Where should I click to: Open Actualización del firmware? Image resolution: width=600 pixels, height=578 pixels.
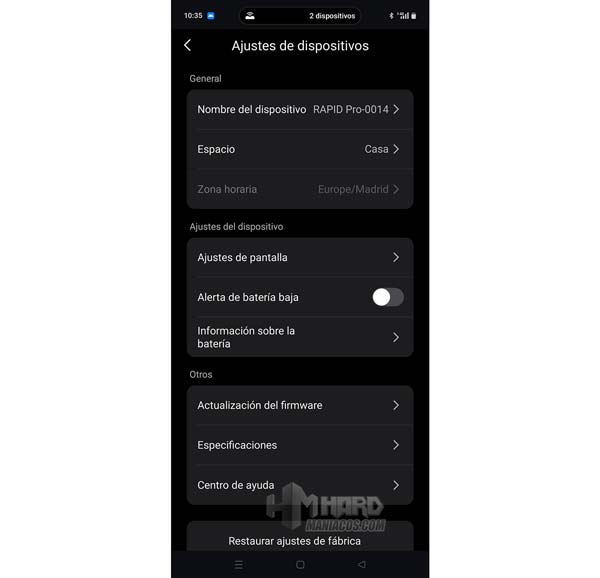click(x=299, y=405)
